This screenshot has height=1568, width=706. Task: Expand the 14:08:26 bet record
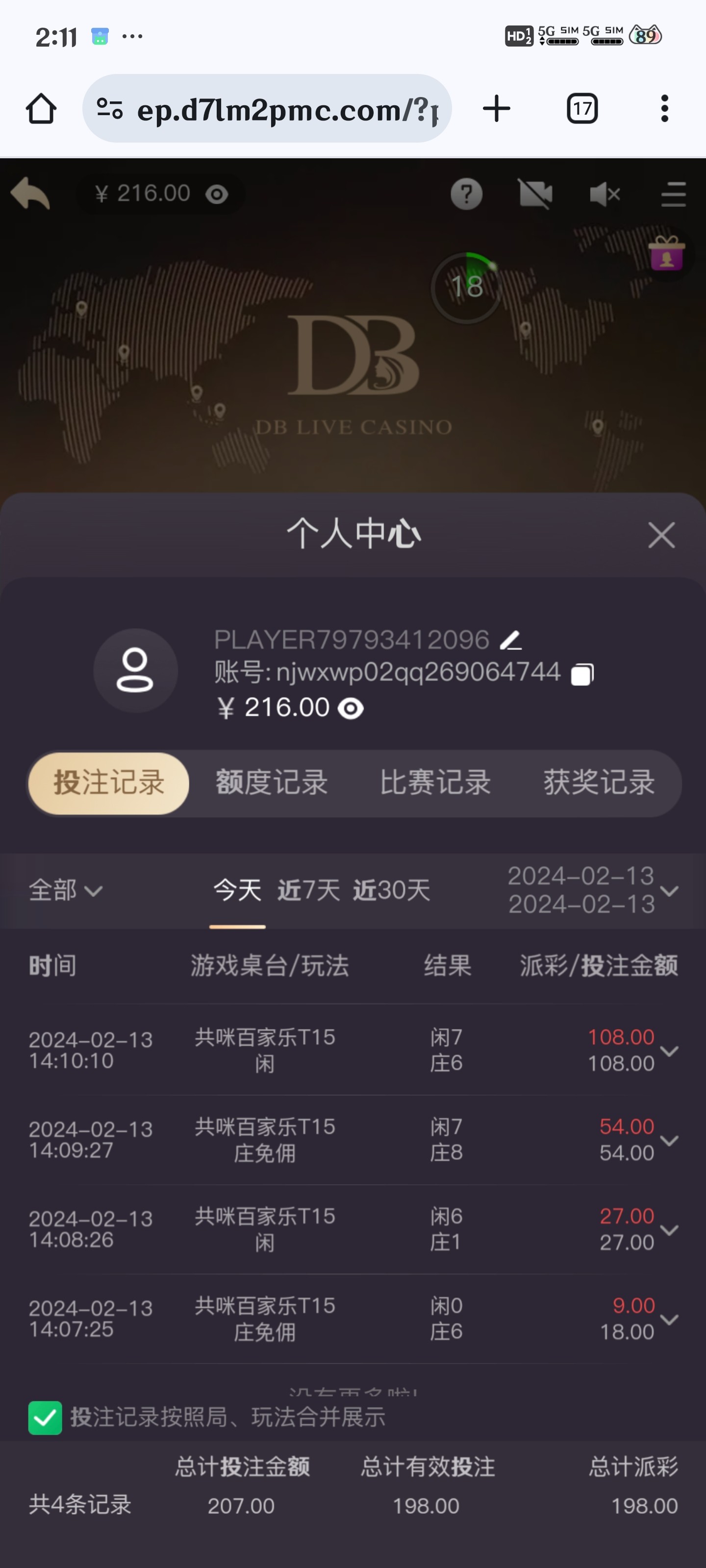click(x=669, y=1230)
